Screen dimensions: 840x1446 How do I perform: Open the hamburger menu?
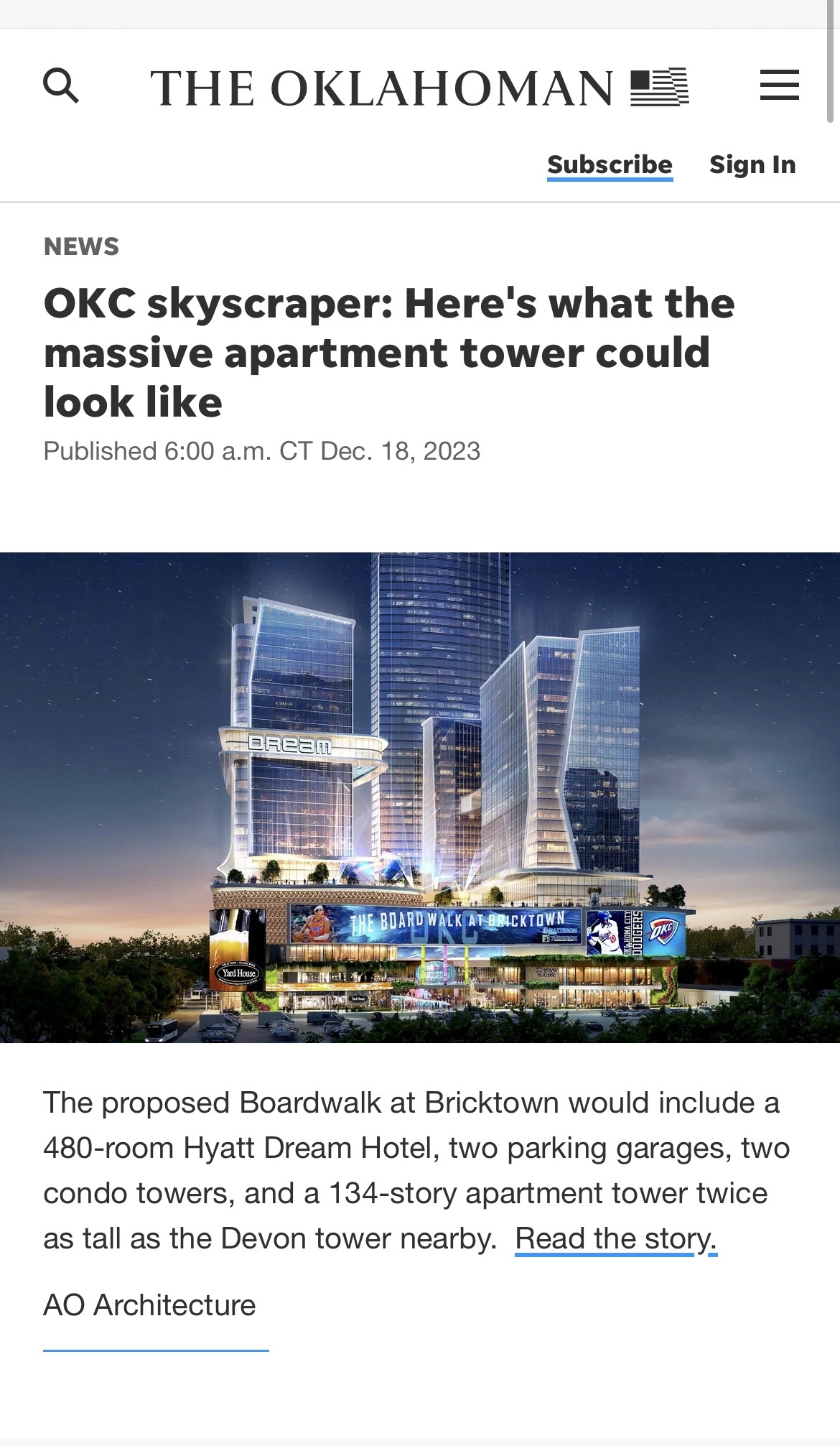coord(780,85)
